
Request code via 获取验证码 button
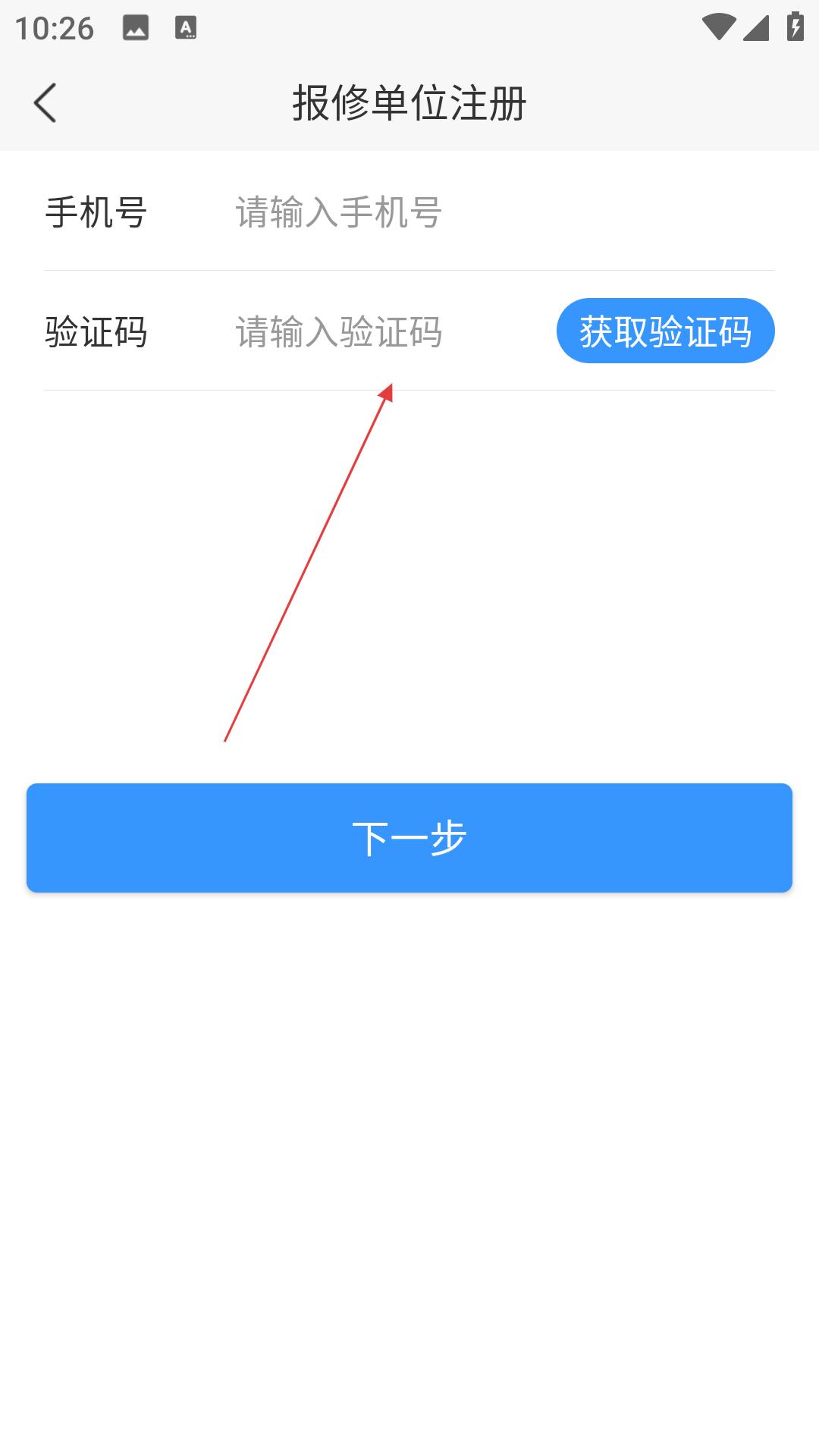(x=666, y=331)
